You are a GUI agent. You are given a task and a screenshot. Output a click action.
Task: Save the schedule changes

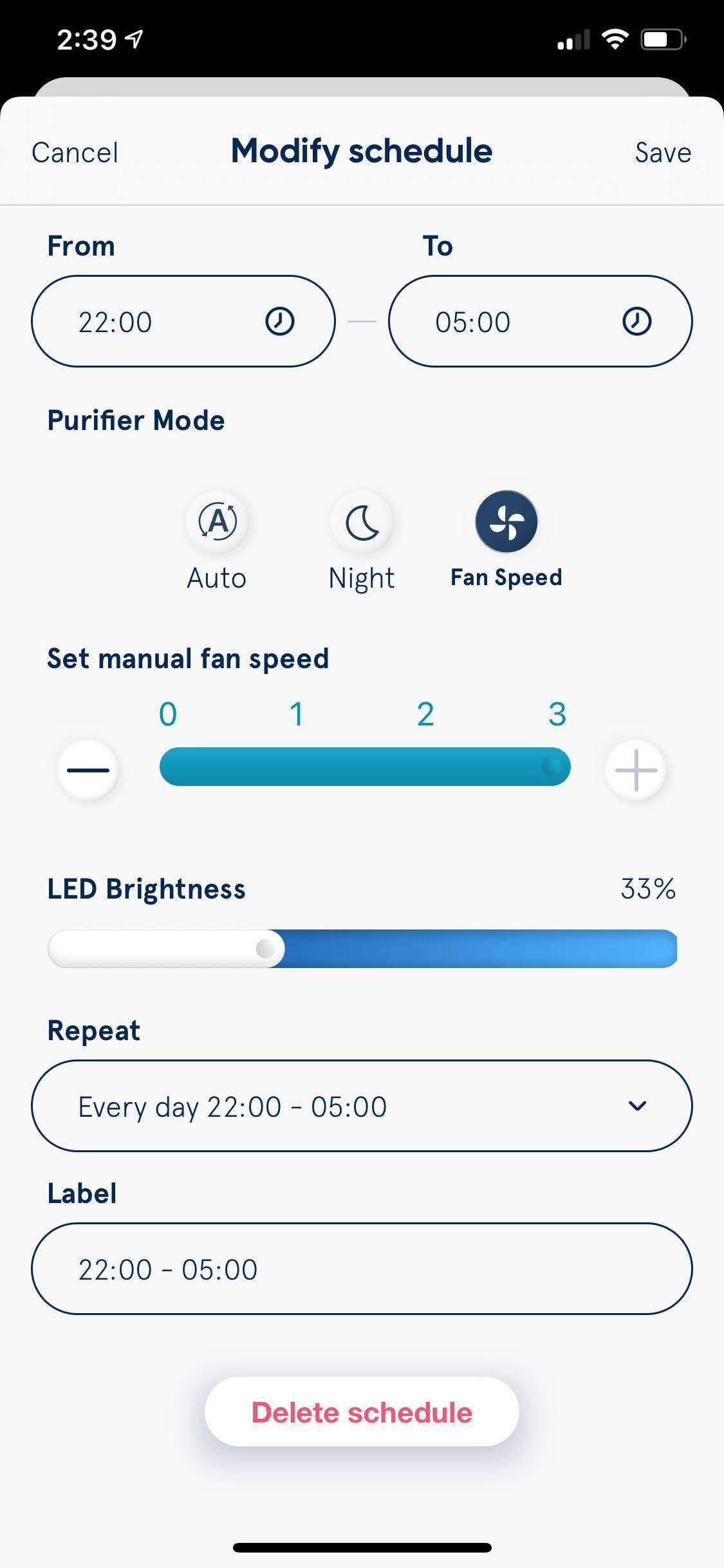[x=662, y=153]
